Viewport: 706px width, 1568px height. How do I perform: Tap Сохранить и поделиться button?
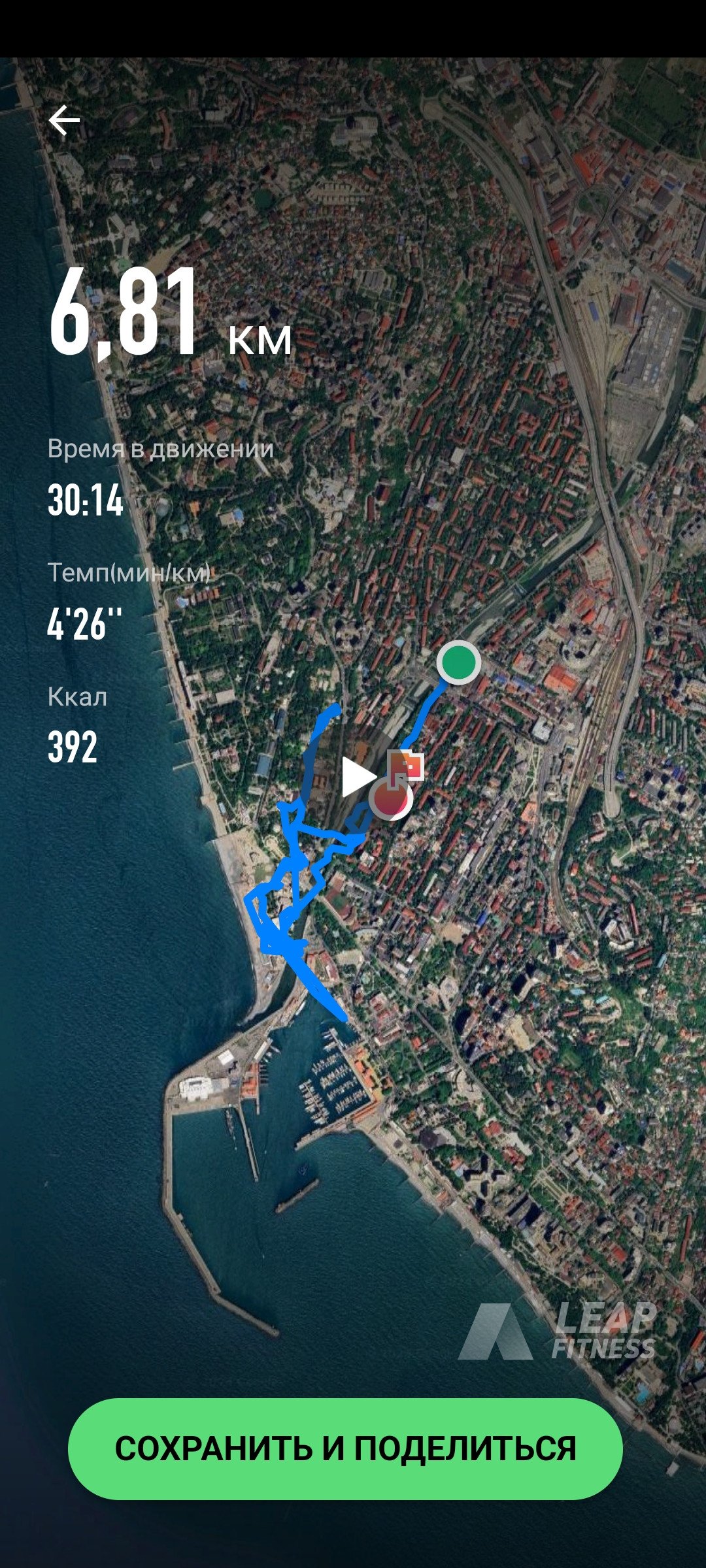[x=345, y=1448]
